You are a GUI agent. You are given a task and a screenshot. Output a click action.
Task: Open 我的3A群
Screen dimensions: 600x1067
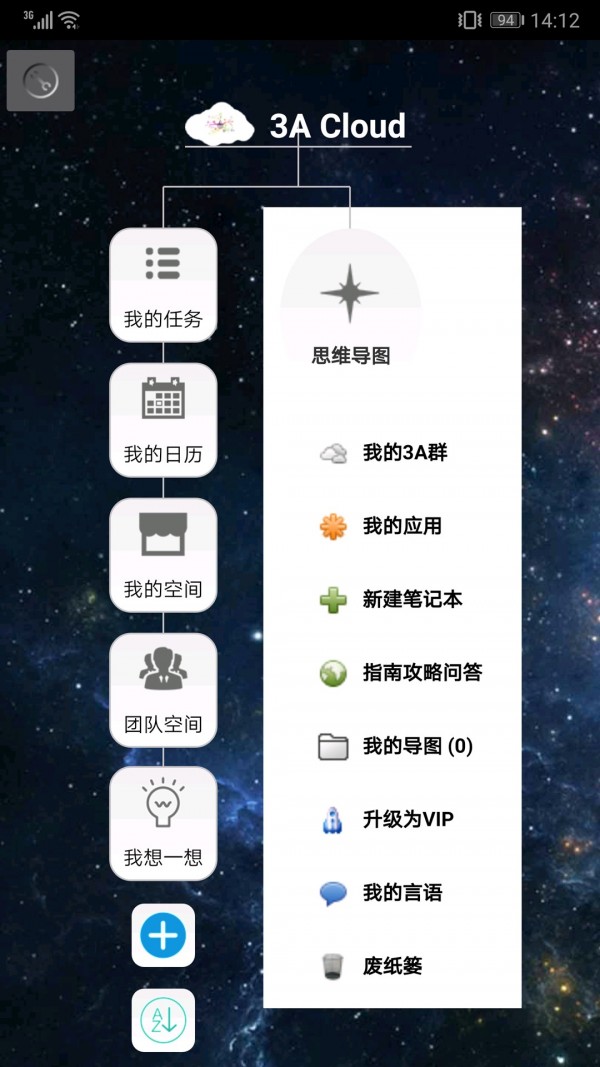pos(393,453)
